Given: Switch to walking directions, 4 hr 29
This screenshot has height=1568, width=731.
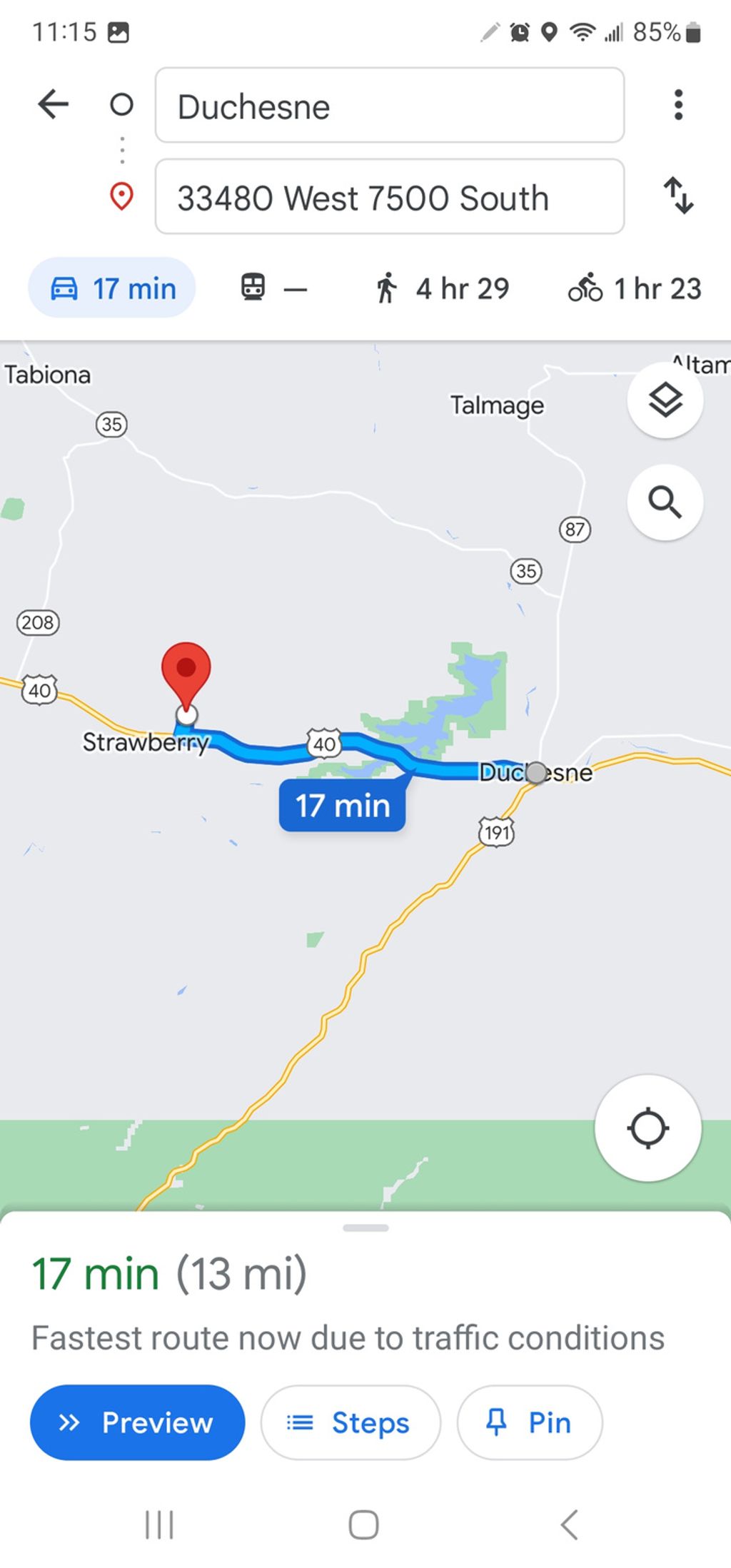Looking at the screenshot, I should [442, 288].
